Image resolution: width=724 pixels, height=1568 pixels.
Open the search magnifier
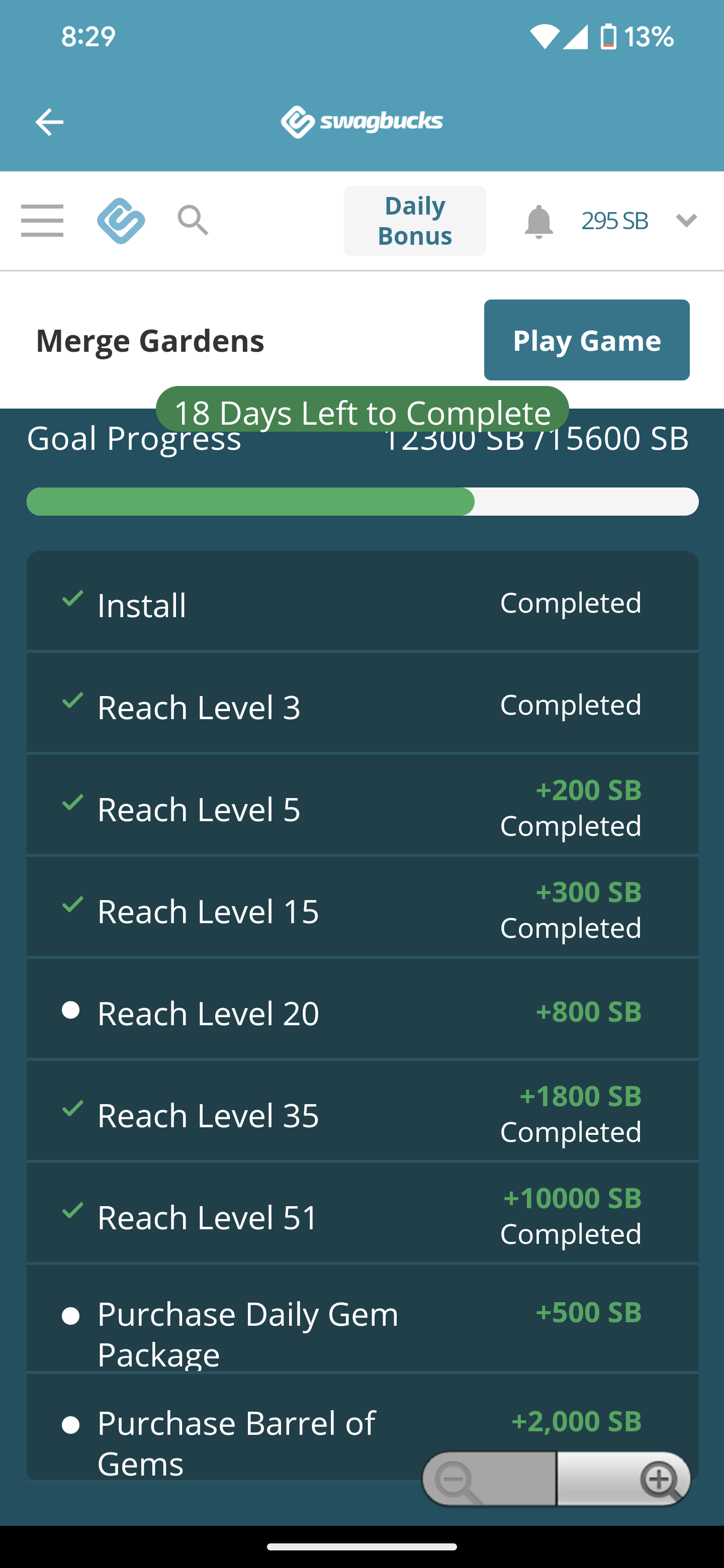193,220
